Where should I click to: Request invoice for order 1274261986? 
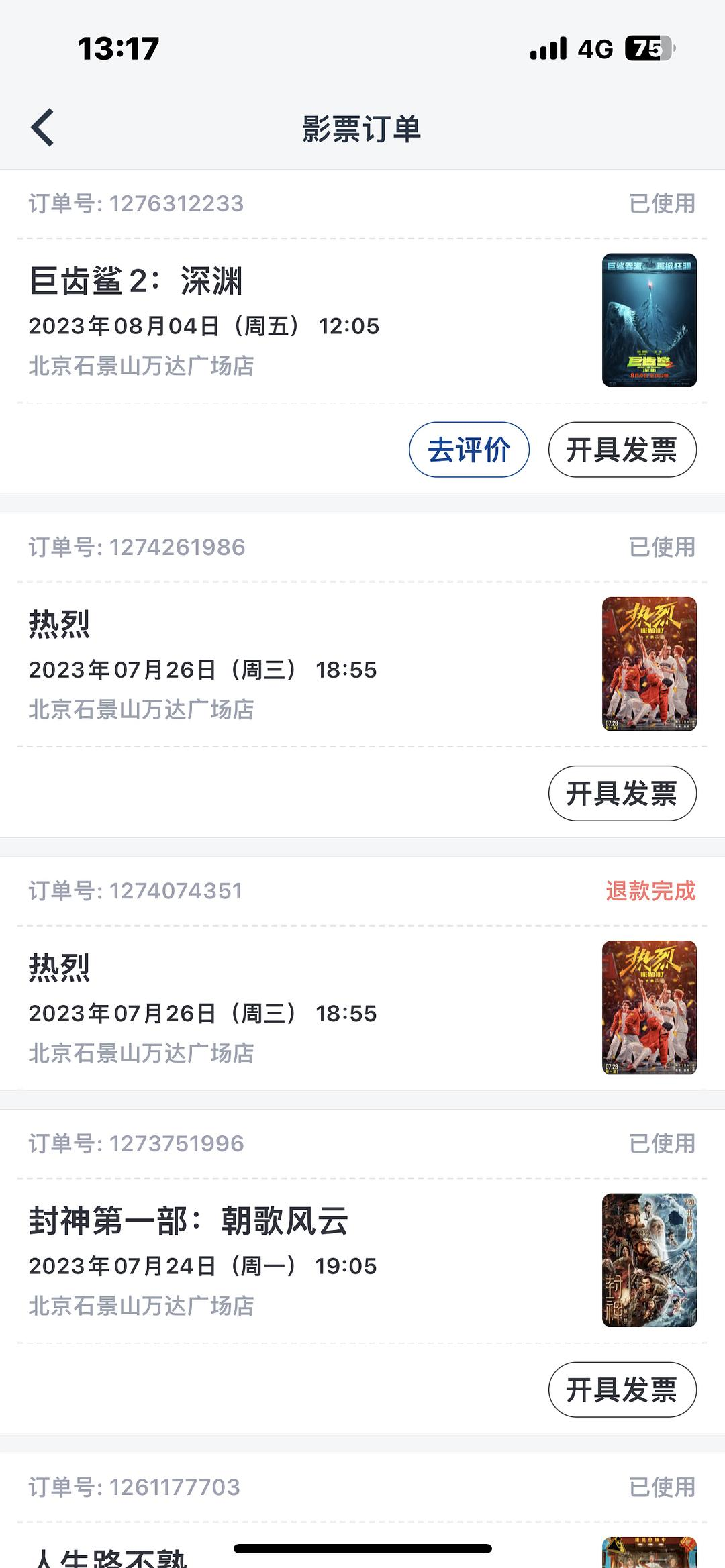coord(622,793)
